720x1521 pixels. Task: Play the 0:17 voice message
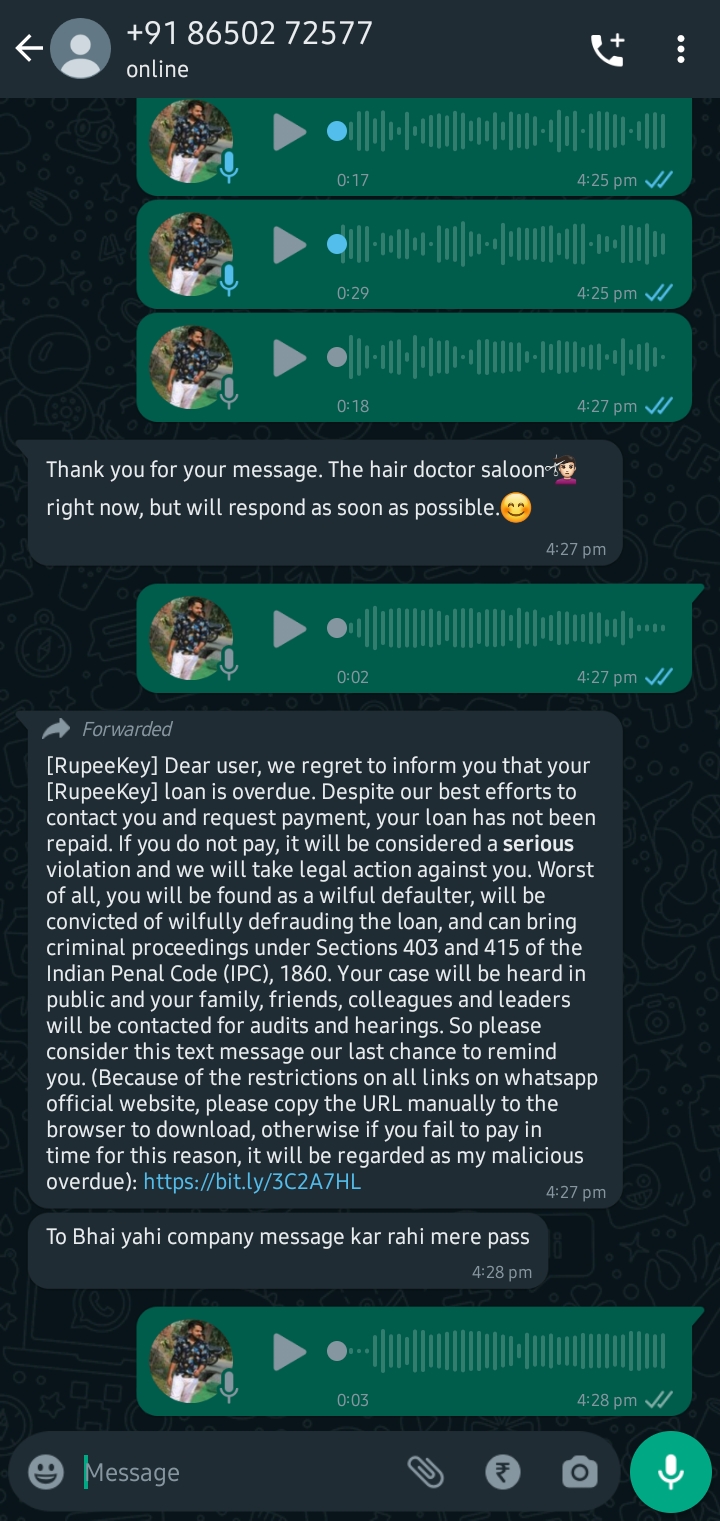pos(290,132)
